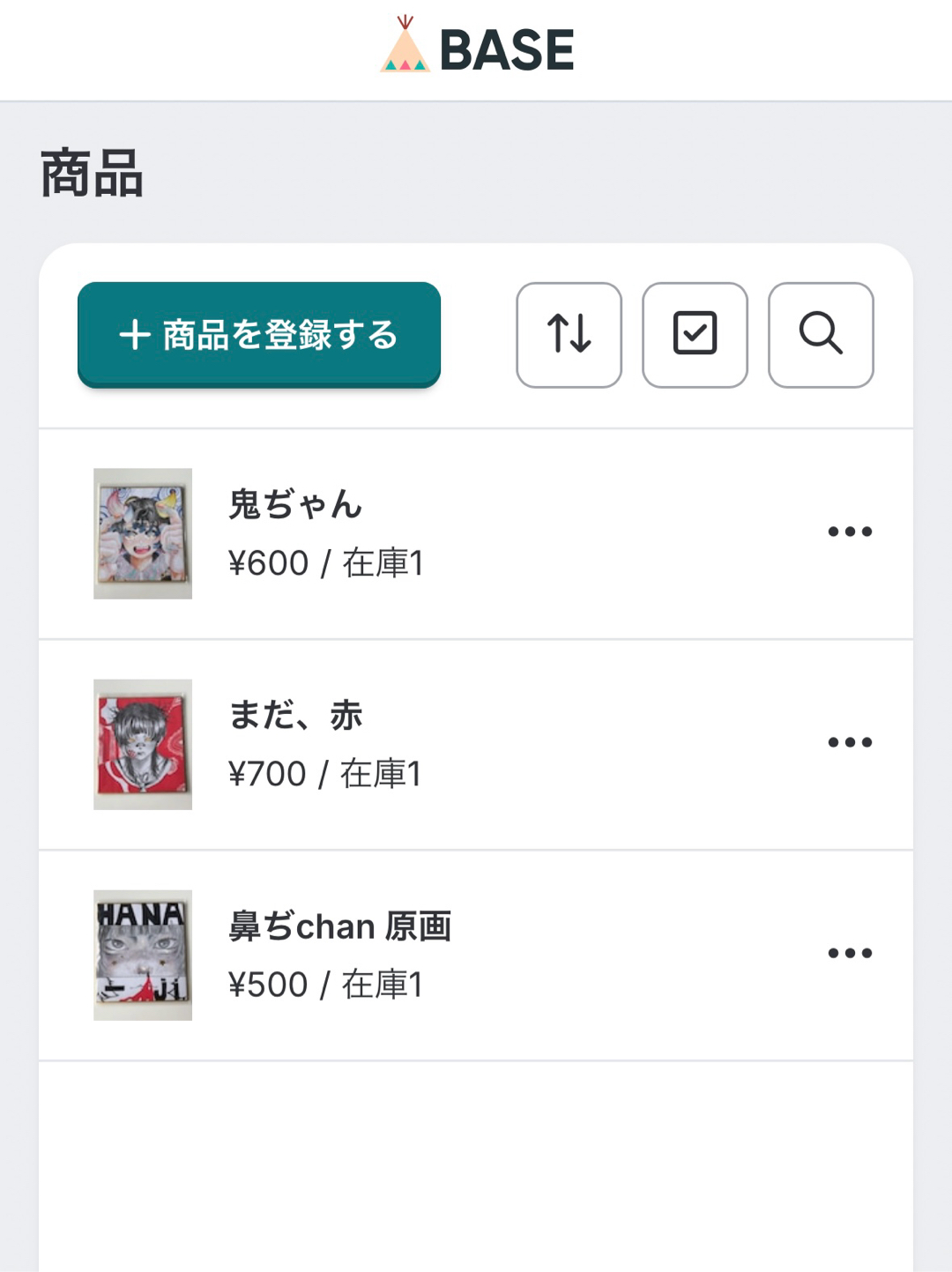Open product search magnifier
This screenshot has height=1272, width=952.
821,335
